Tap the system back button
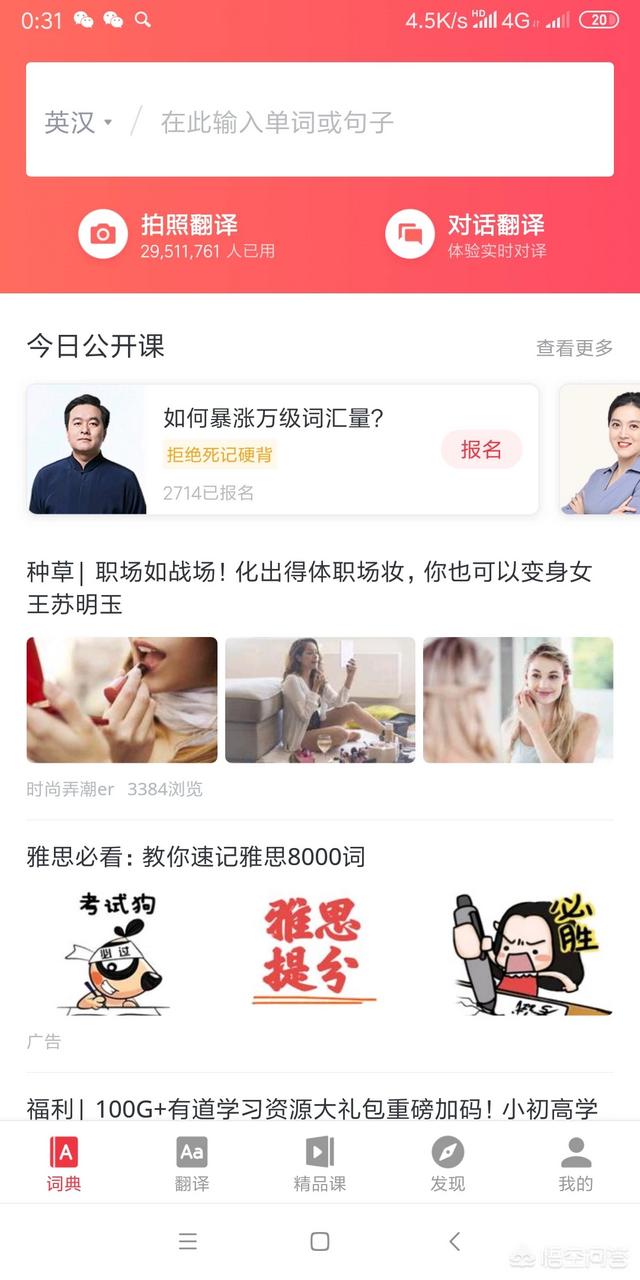Viewport: 640px width, 1280px height. pyautogui.click(x=454, y=1241)
